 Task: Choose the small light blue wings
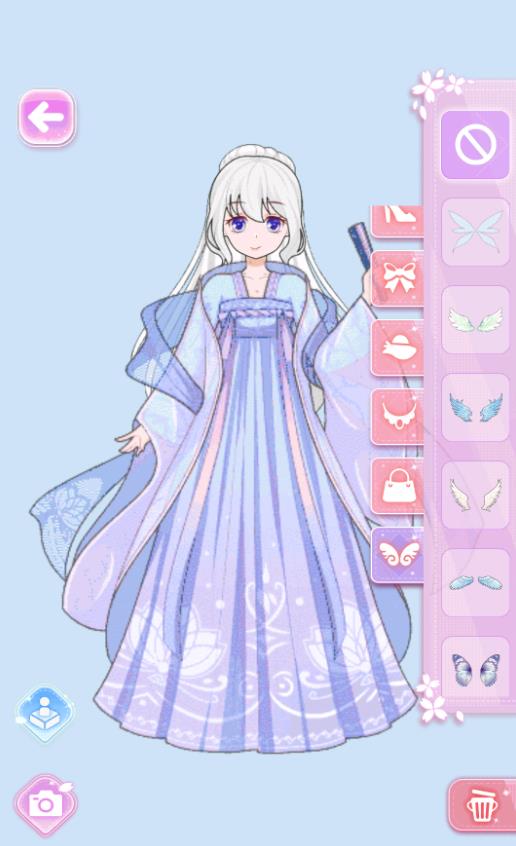475,582
